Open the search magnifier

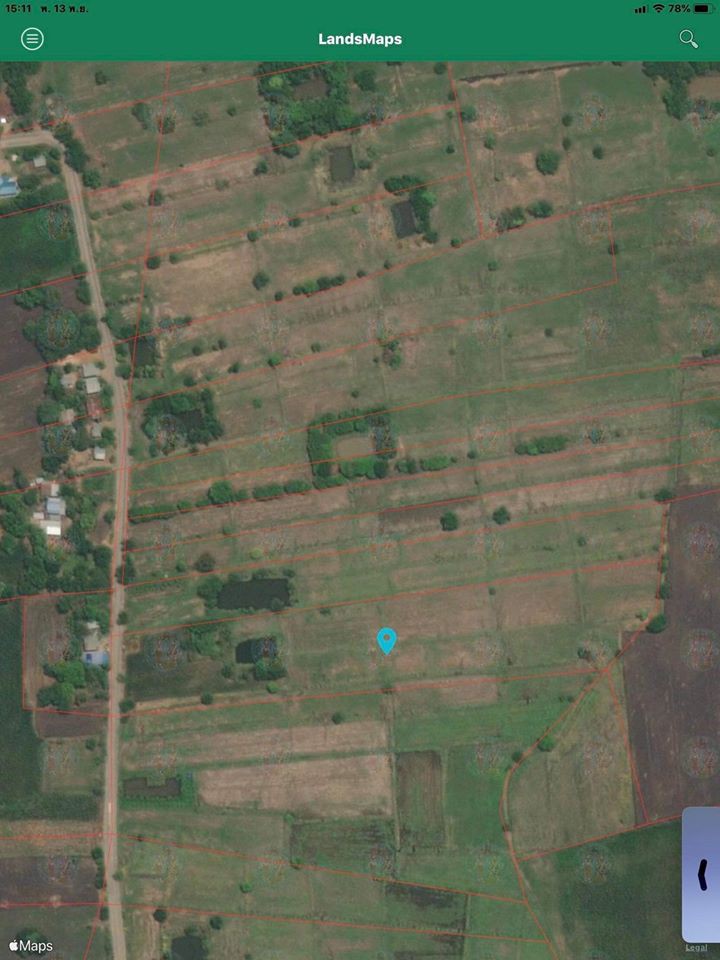click(688, 39)
